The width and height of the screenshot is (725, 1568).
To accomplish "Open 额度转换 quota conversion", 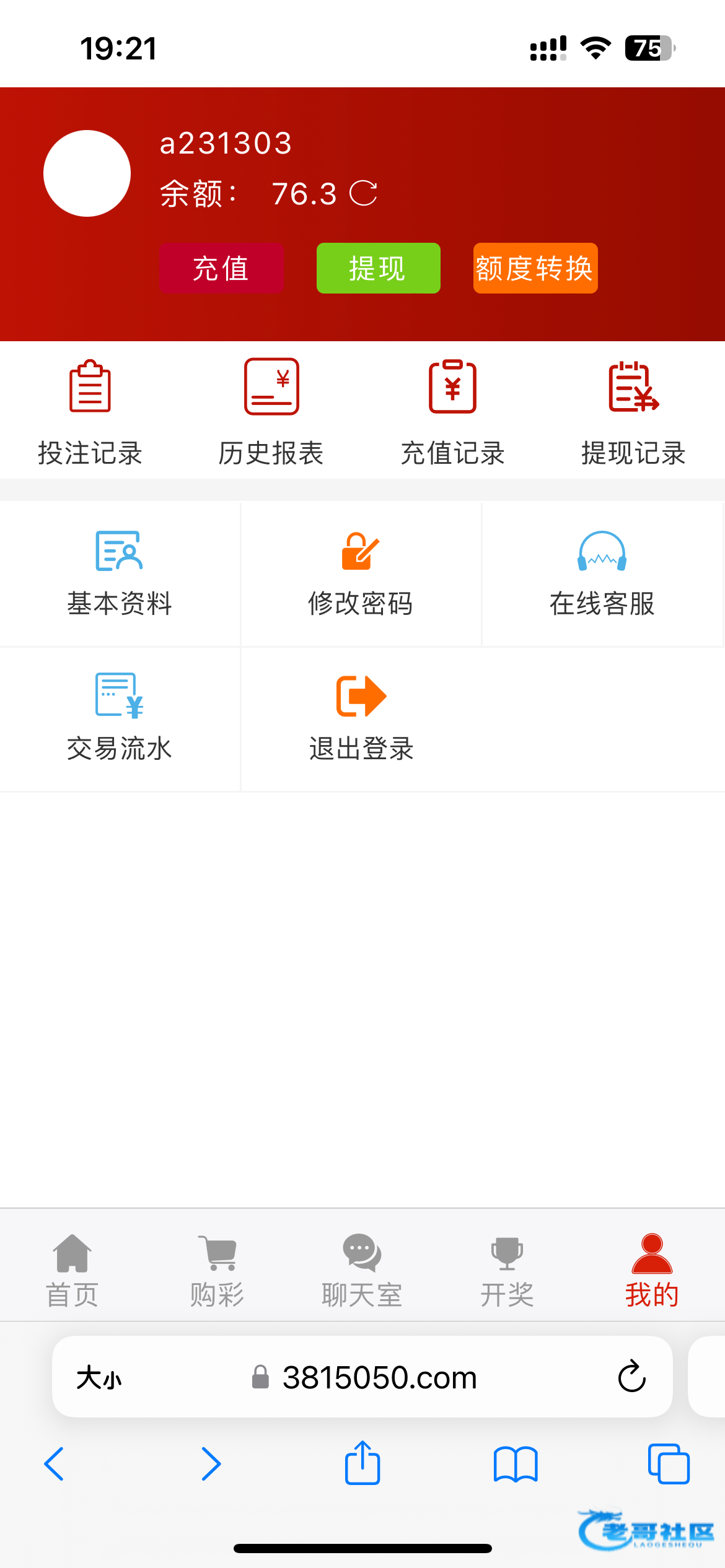I will click(x=535, y=268).
